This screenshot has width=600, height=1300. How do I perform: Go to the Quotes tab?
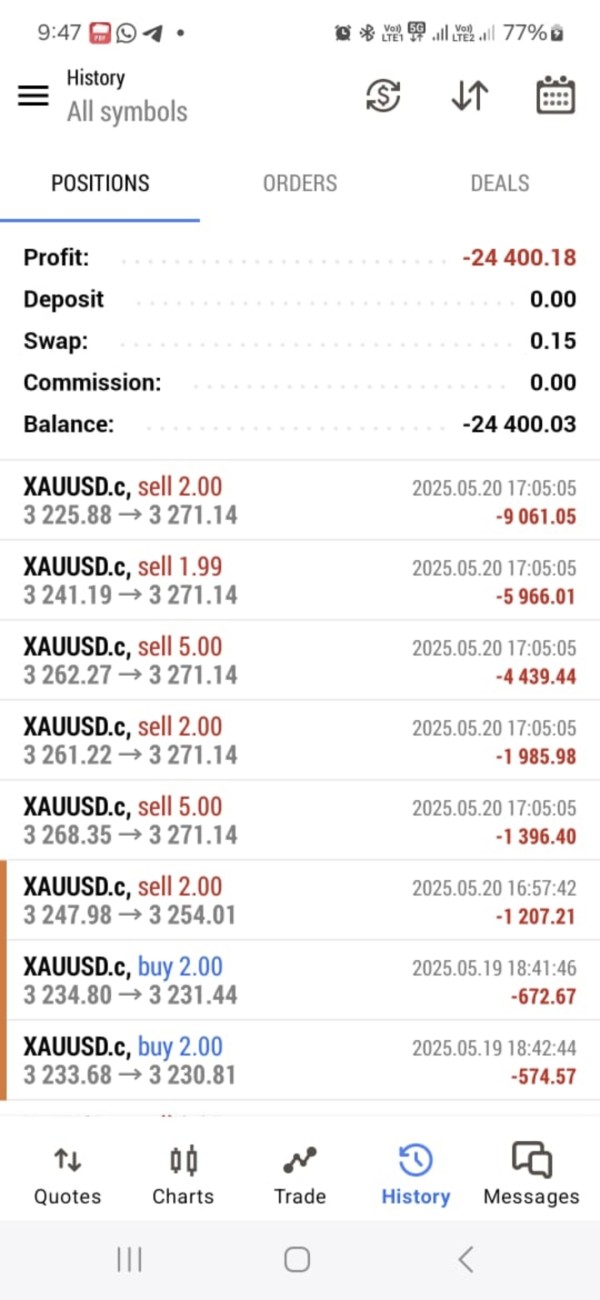pyautogui.click(x=67, y=1174)
